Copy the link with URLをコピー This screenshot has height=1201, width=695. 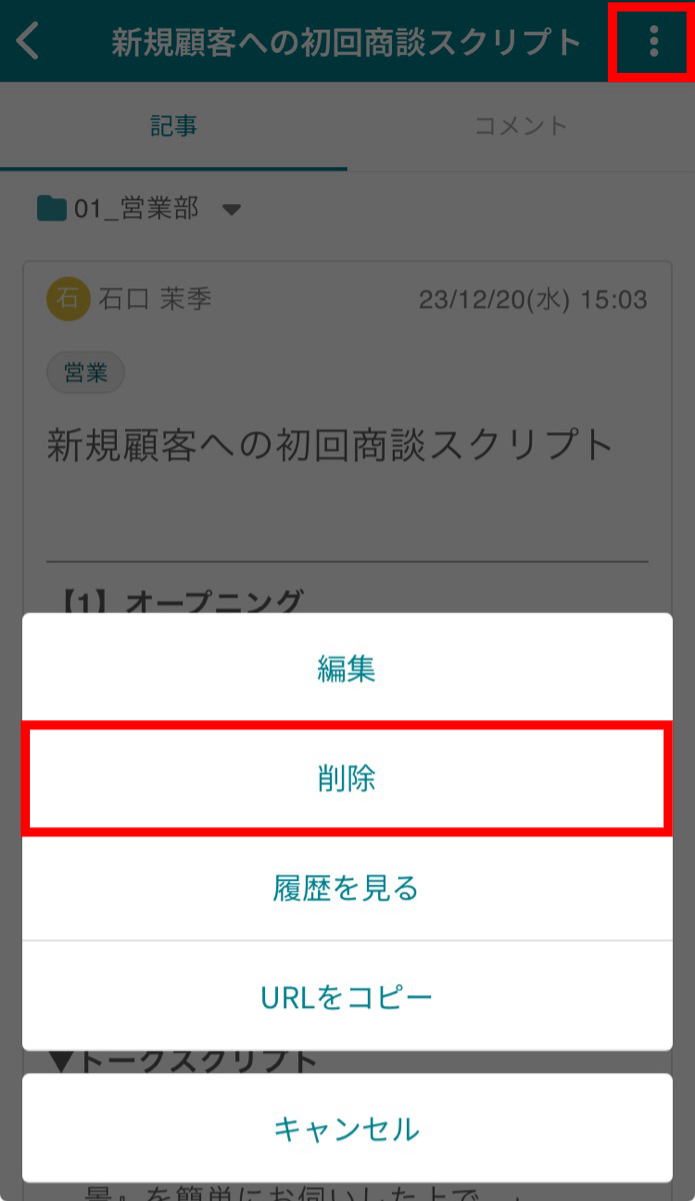[347, 997]
